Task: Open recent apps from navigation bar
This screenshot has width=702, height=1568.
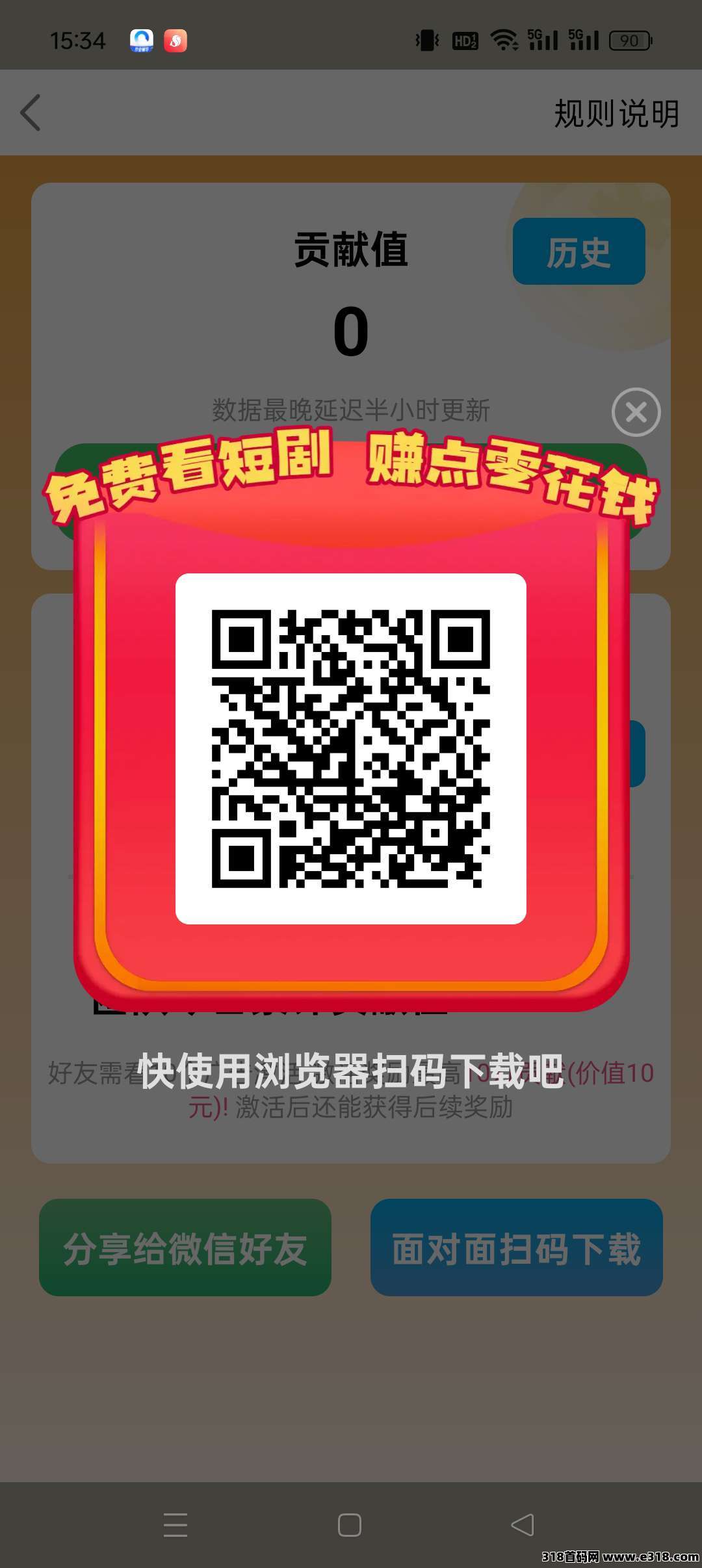Action: [175, 1525]
